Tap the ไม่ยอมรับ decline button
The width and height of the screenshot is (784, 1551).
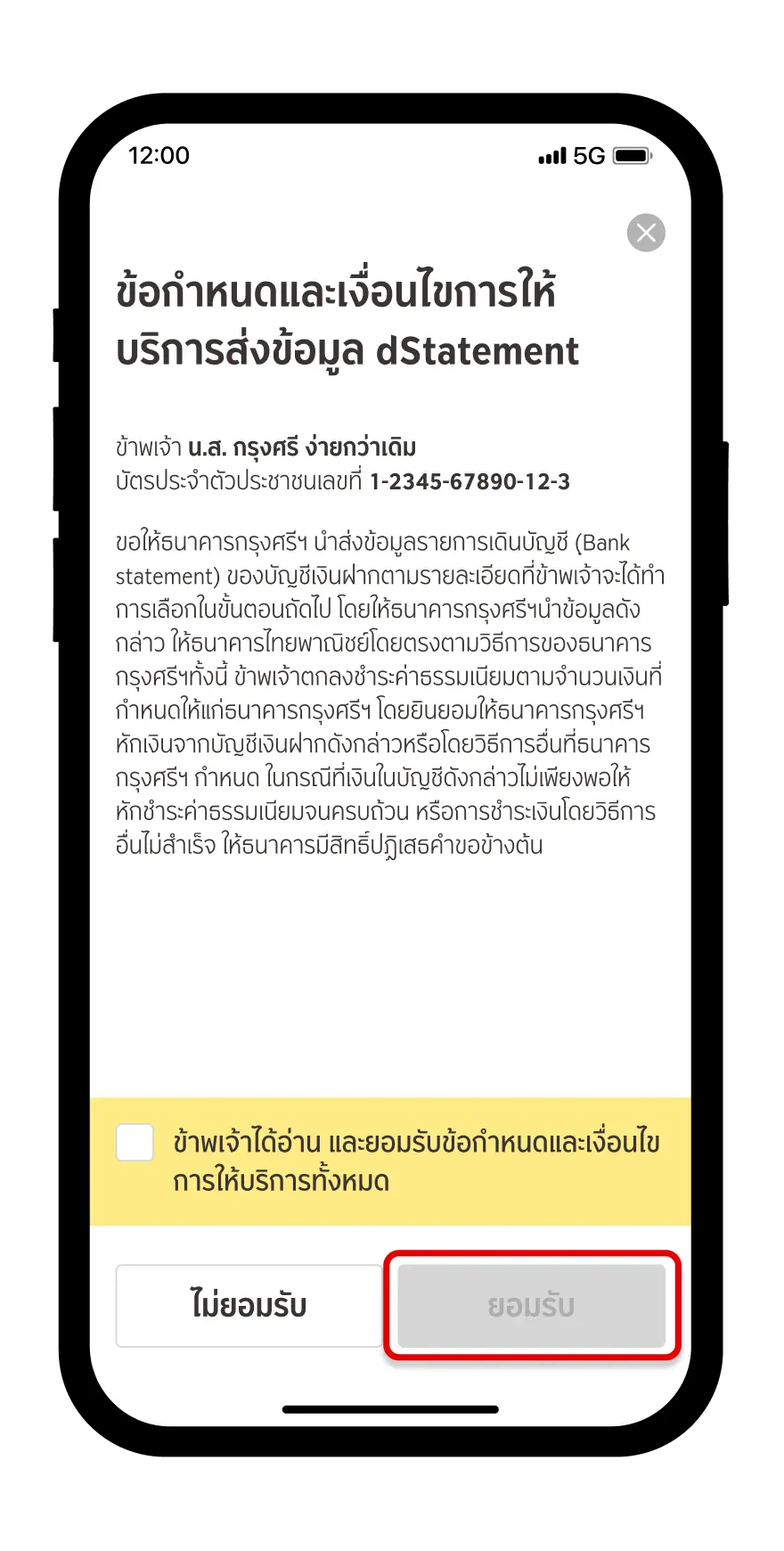(x=249, y=1306)
